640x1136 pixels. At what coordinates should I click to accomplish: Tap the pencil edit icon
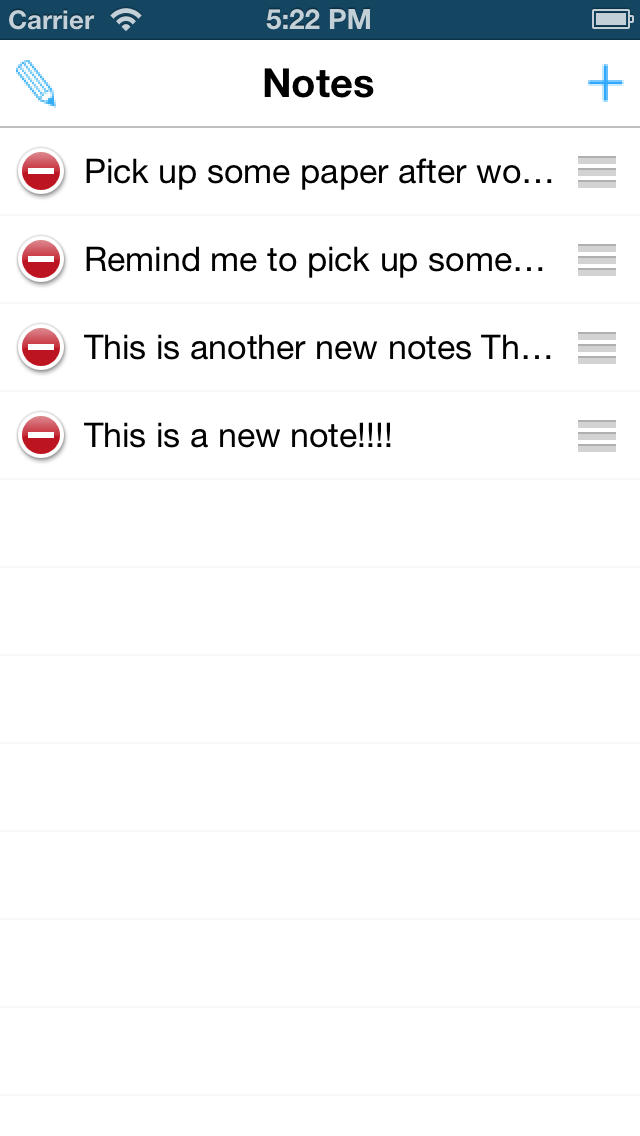tap(36, 83)
